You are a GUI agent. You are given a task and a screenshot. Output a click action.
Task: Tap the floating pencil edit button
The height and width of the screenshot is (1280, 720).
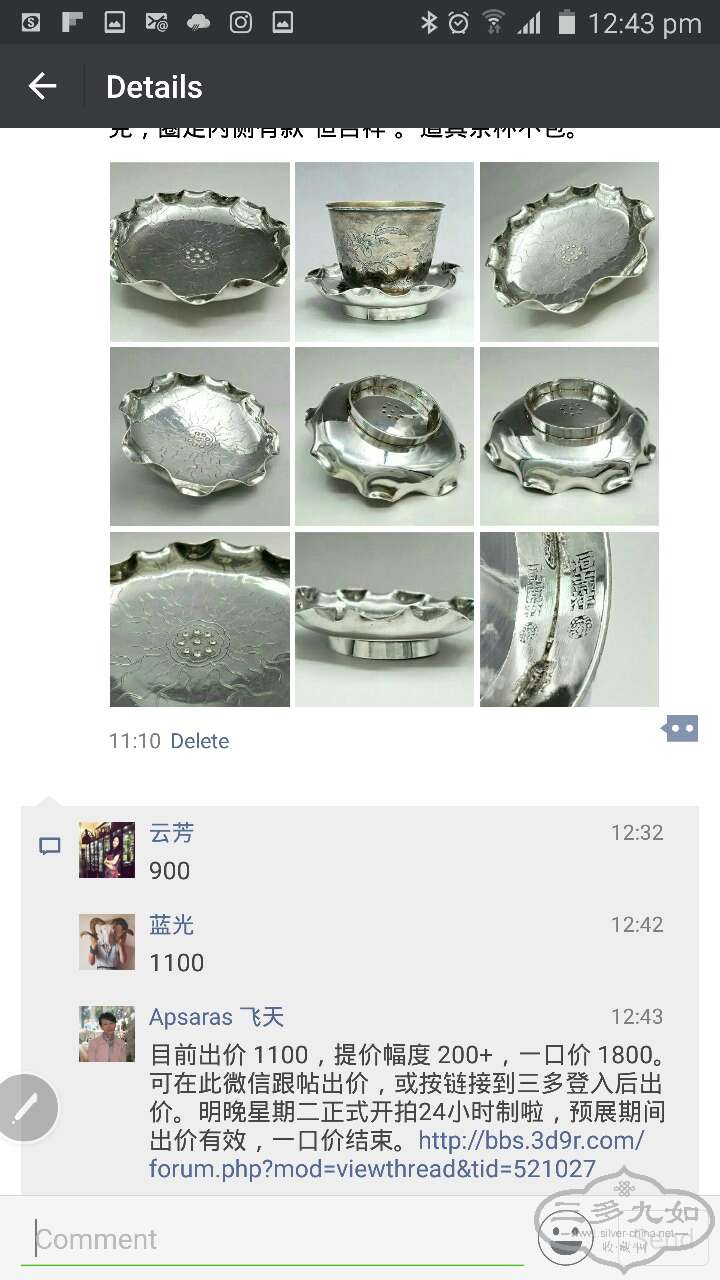click(25, 1108)
